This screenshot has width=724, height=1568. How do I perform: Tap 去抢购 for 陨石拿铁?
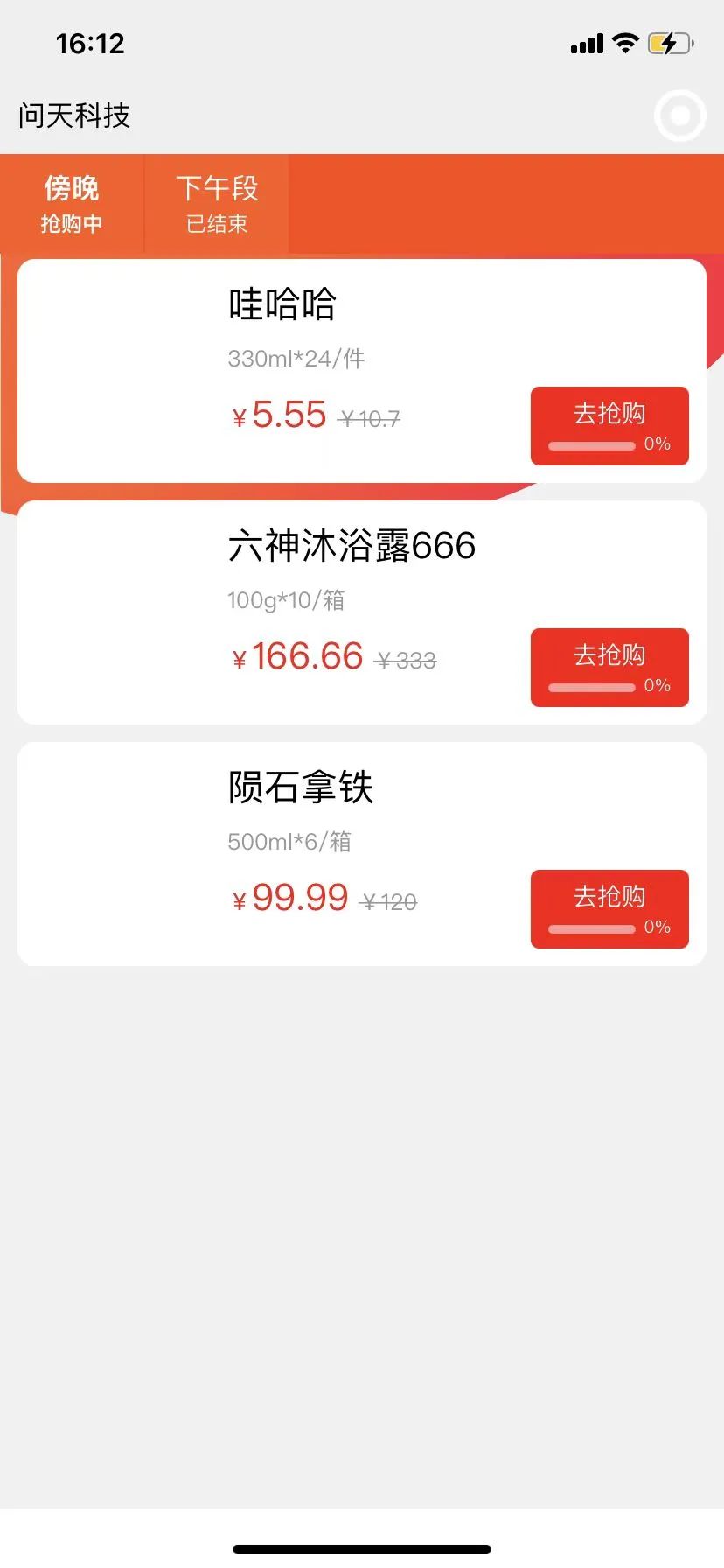(x=609, y=908)
